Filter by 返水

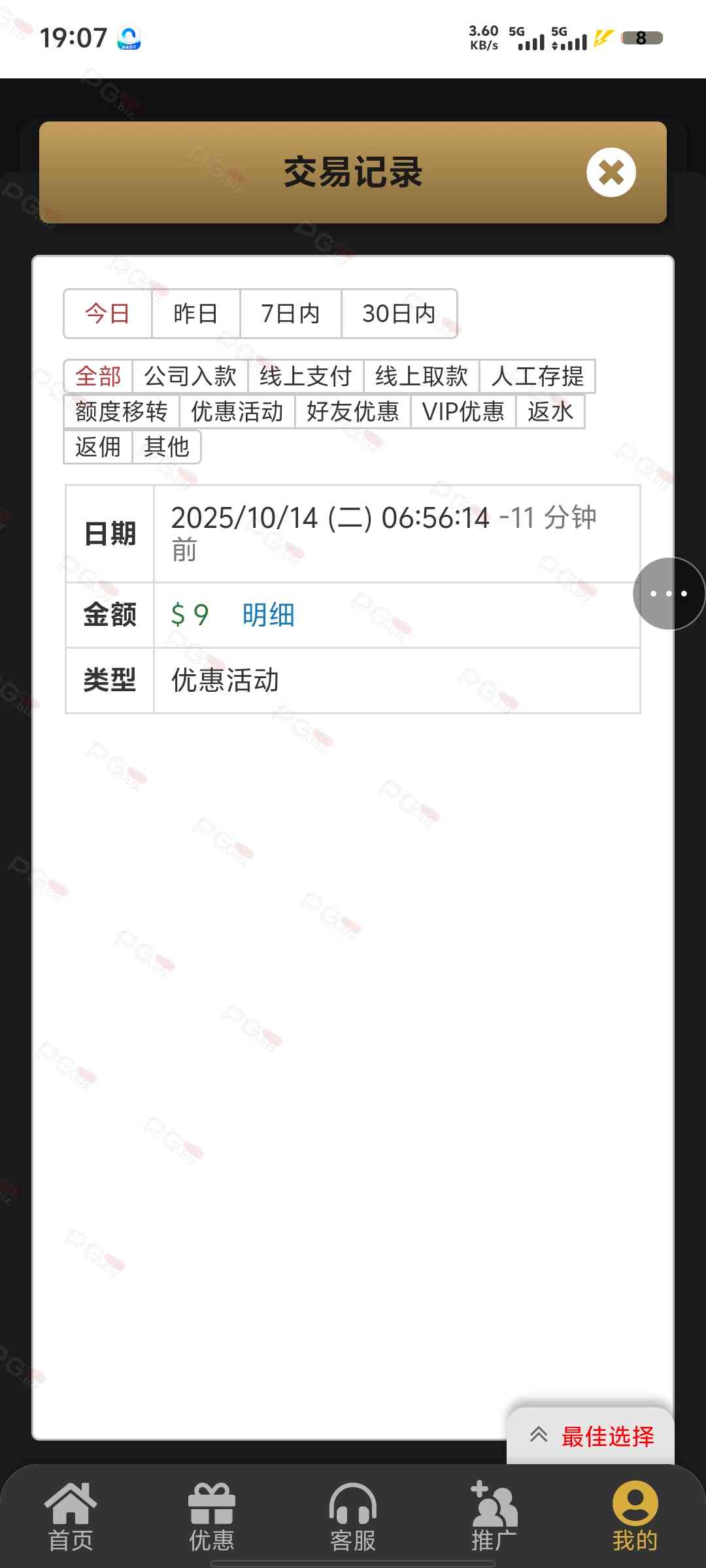coord(550,412)
